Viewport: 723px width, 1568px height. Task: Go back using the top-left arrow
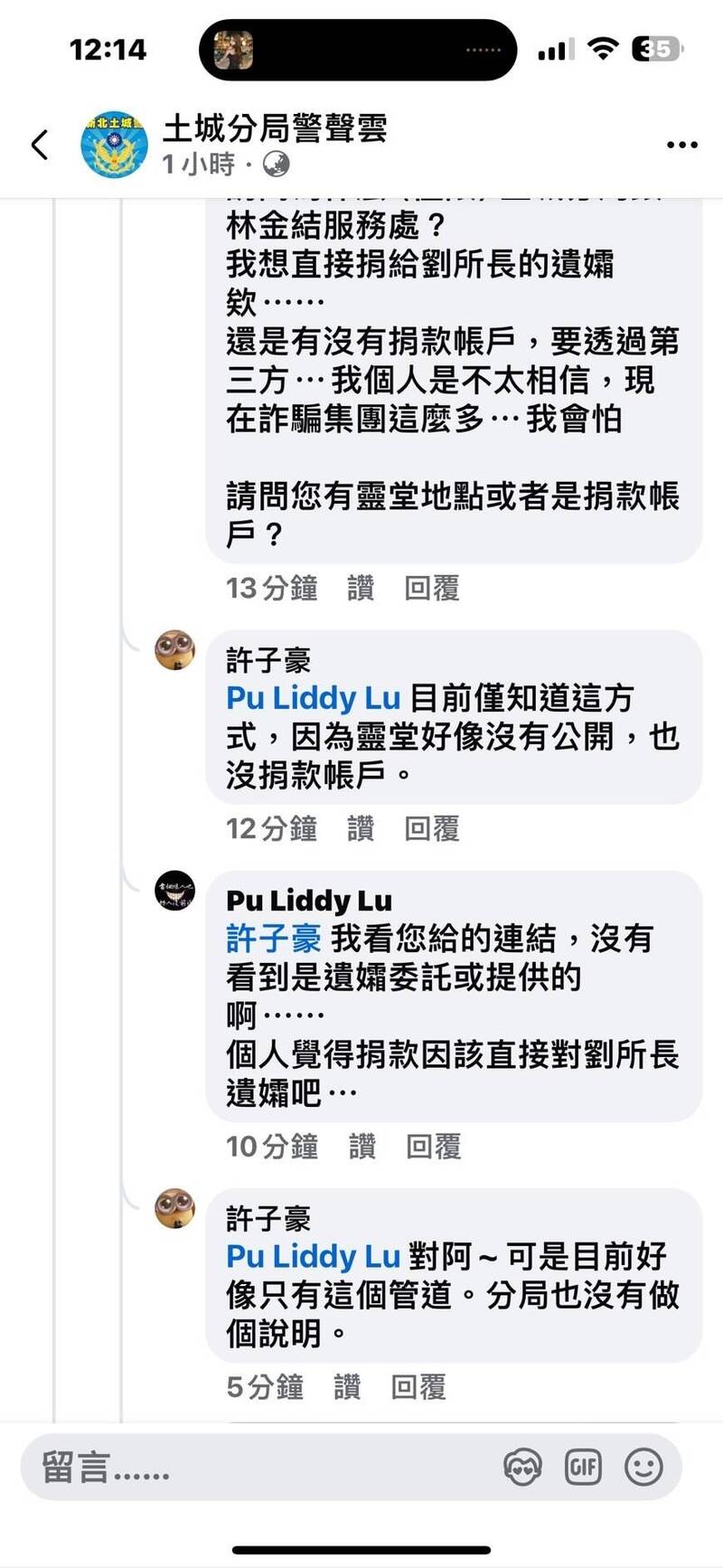tap(40, 145)
